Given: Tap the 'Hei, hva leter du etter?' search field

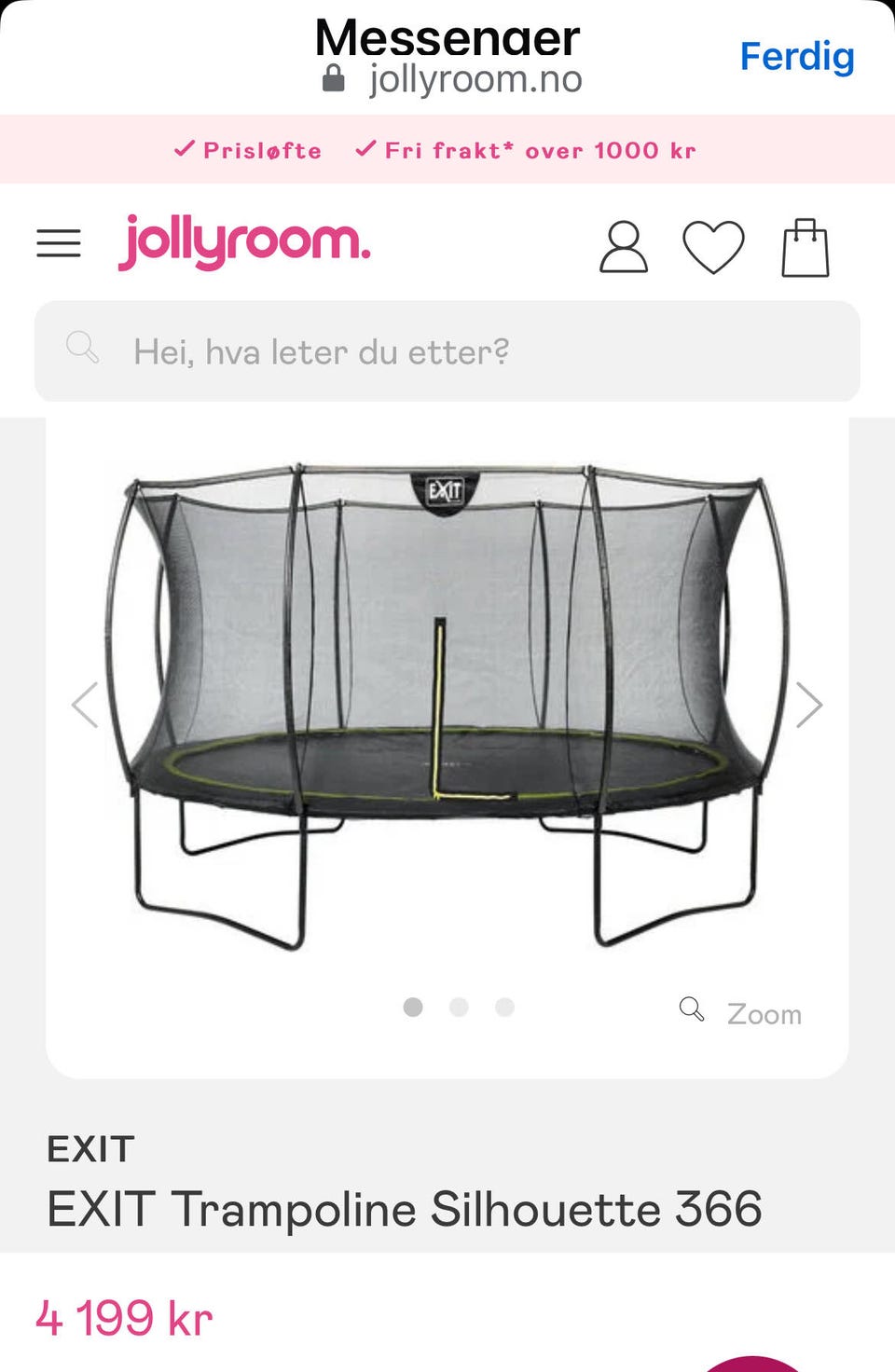Looking at the screenshot, I should 447,351.
